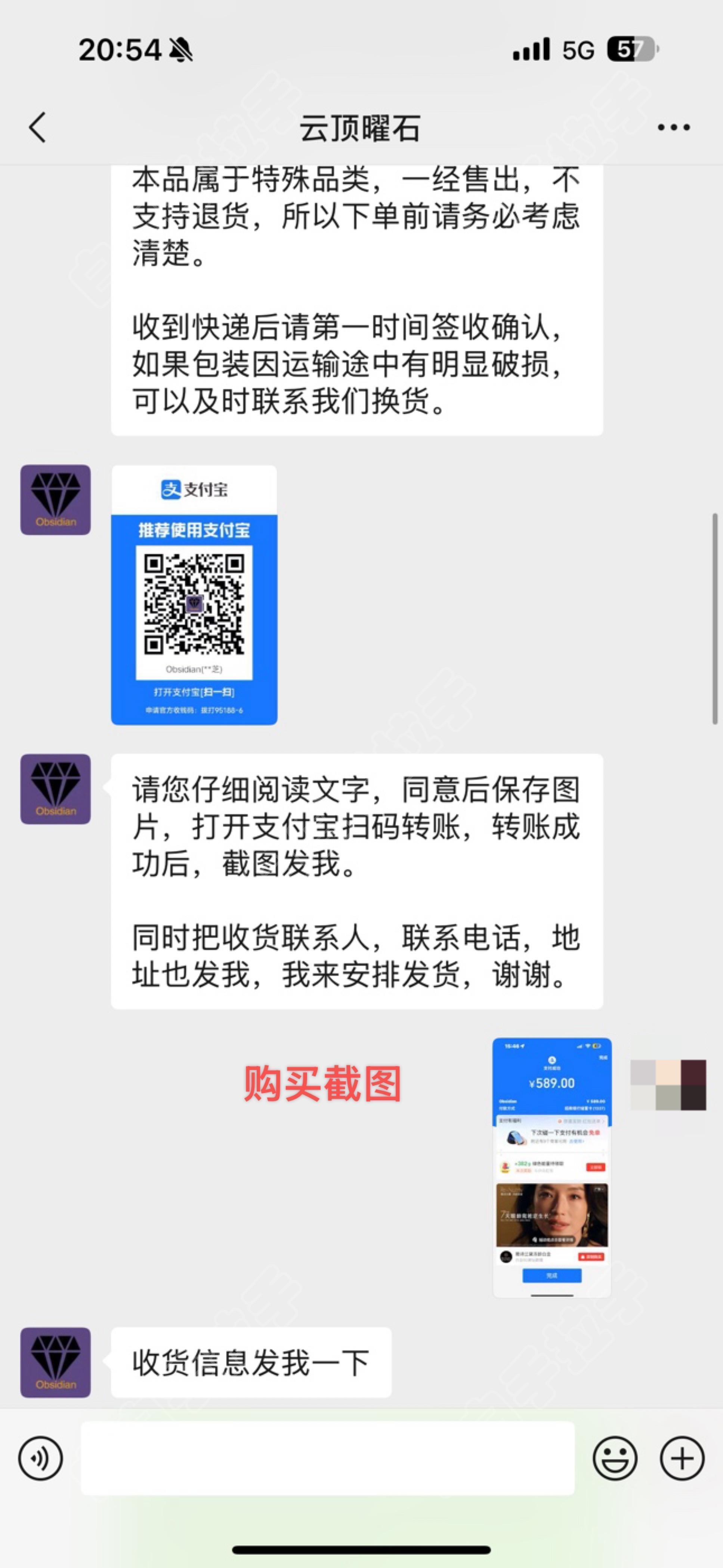Tap your own blurred profile avatar

tap(668, 1085)
